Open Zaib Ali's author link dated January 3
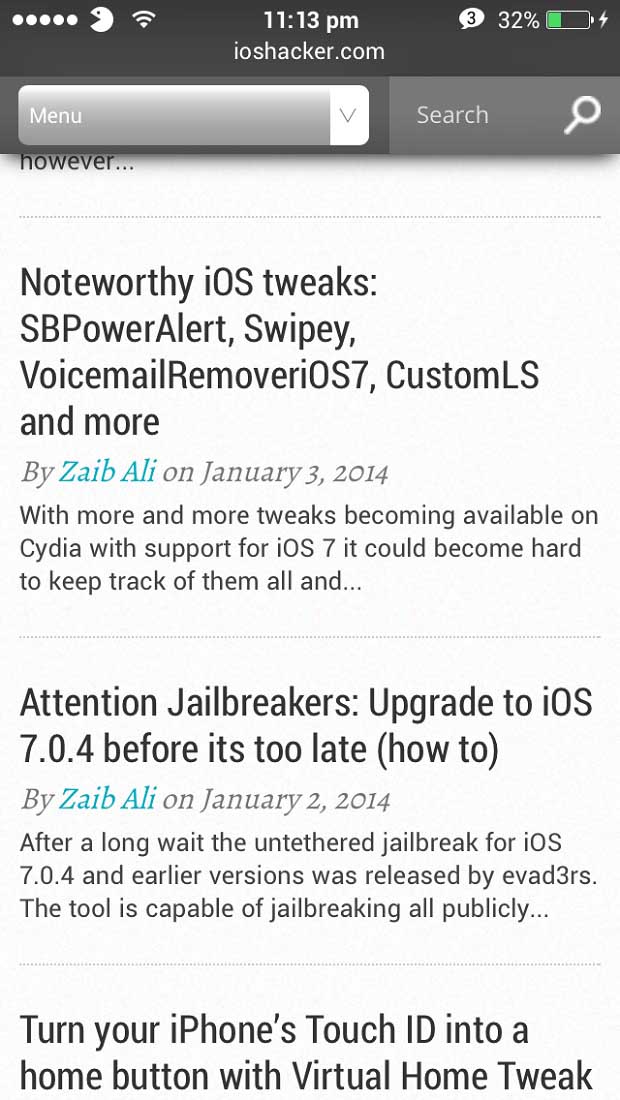Screen dimensions: 620x1100 tap(107, 472)
